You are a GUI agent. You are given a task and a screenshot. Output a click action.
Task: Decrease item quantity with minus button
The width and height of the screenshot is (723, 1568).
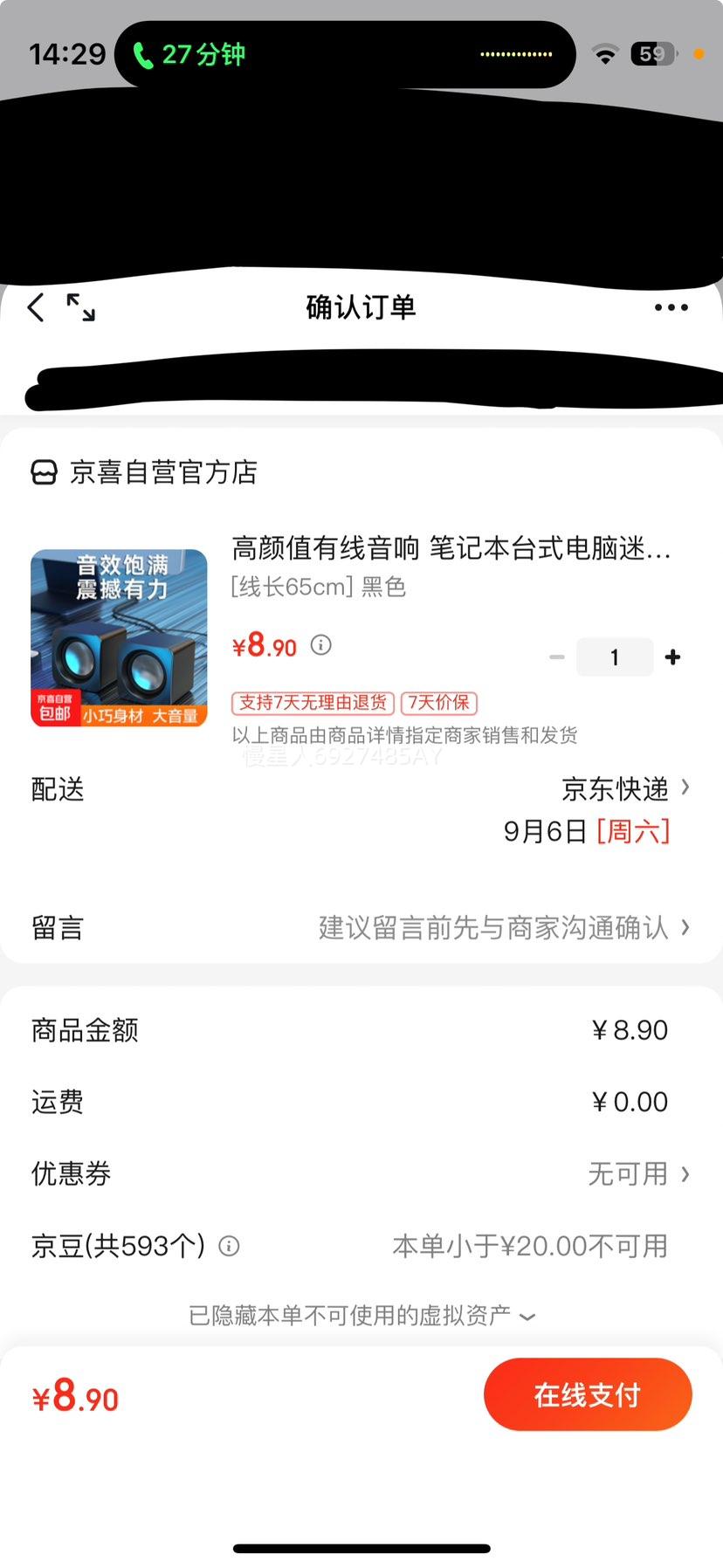[556, 657]
